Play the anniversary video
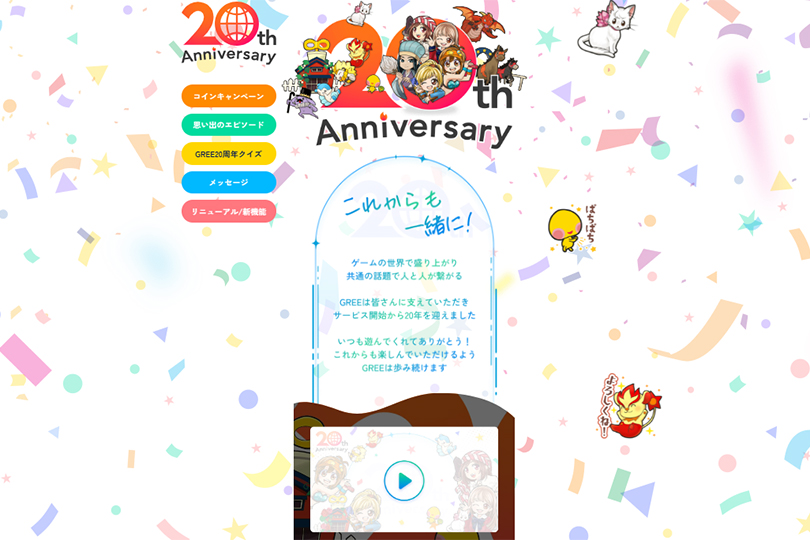 coord(404,481)
